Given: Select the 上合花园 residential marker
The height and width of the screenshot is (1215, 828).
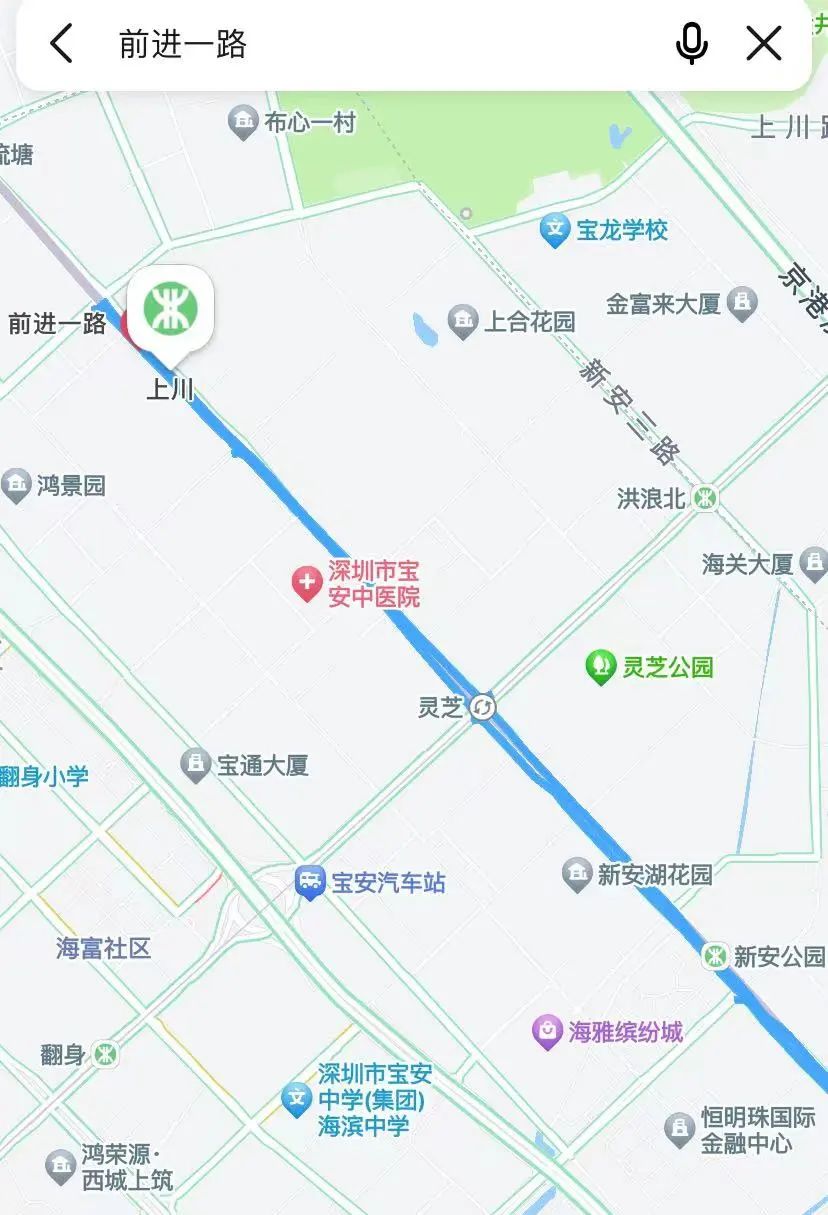Looking at the screenshot, I should point(462,321).
